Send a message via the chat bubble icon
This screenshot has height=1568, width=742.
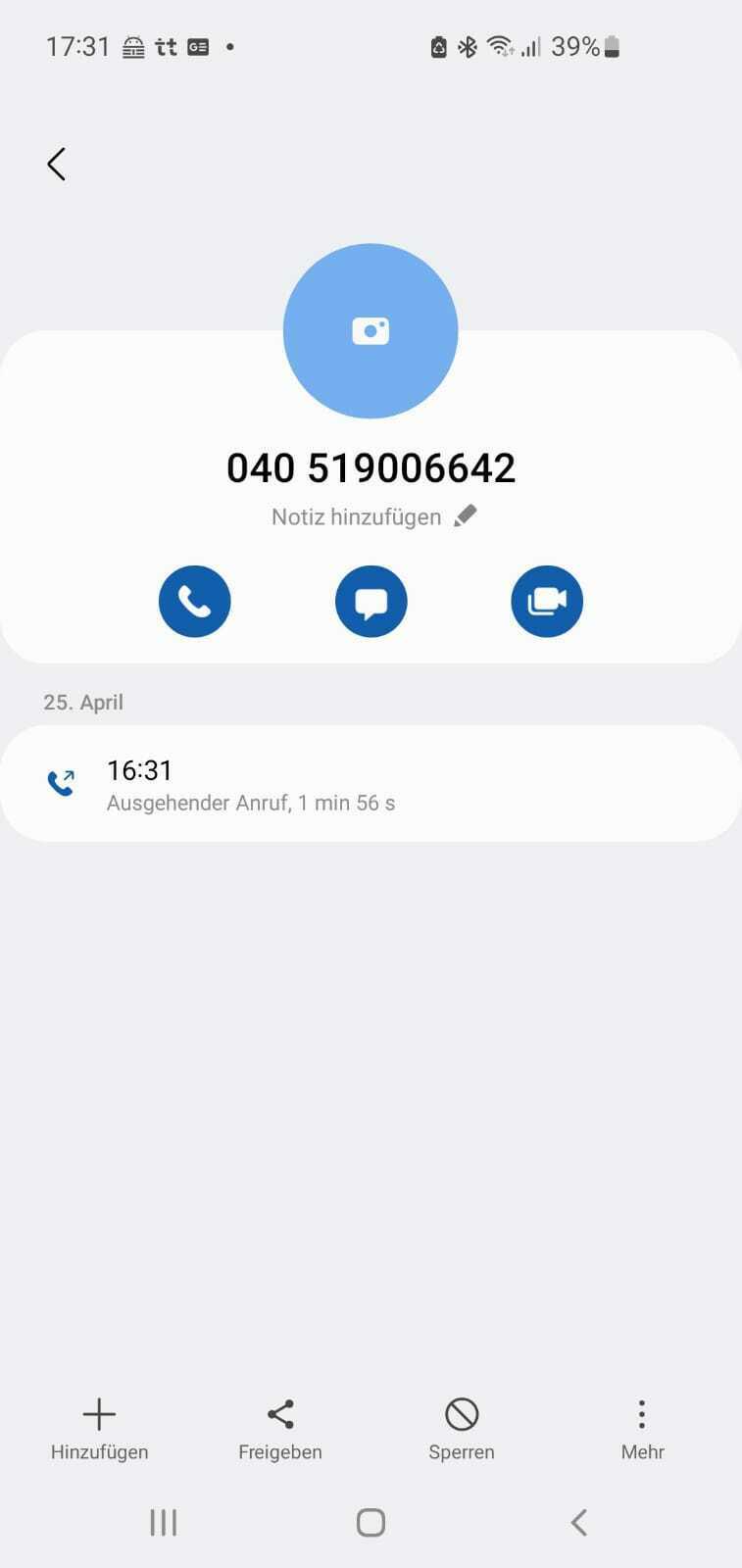(x=371, y=601)
